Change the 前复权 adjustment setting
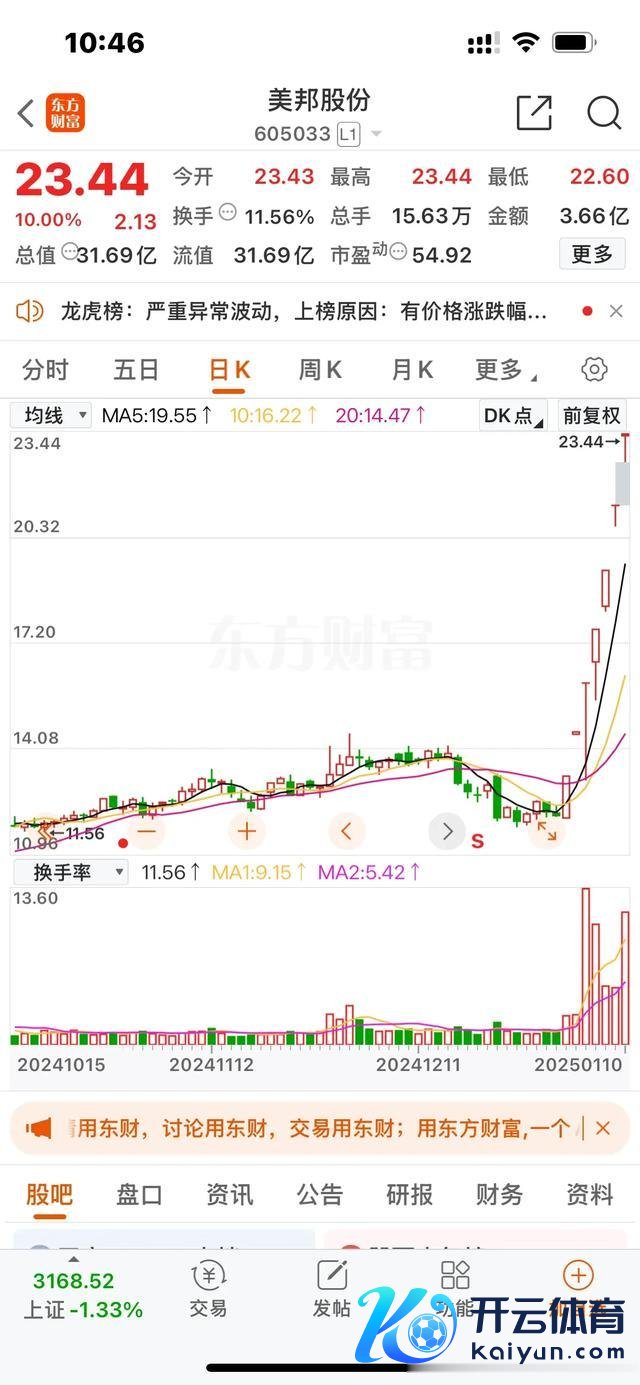 (592, 415)
